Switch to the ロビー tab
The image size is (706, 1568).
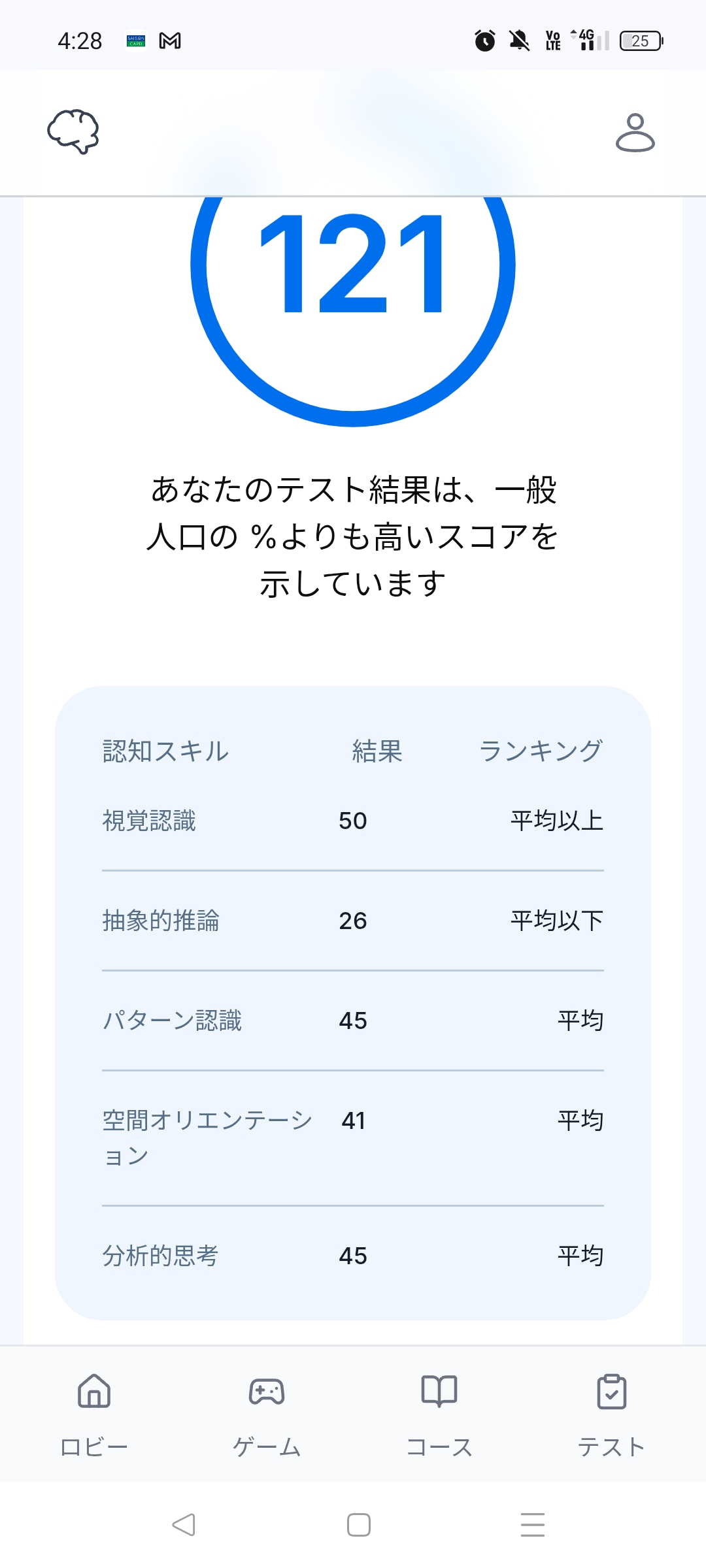point(94,1415)
